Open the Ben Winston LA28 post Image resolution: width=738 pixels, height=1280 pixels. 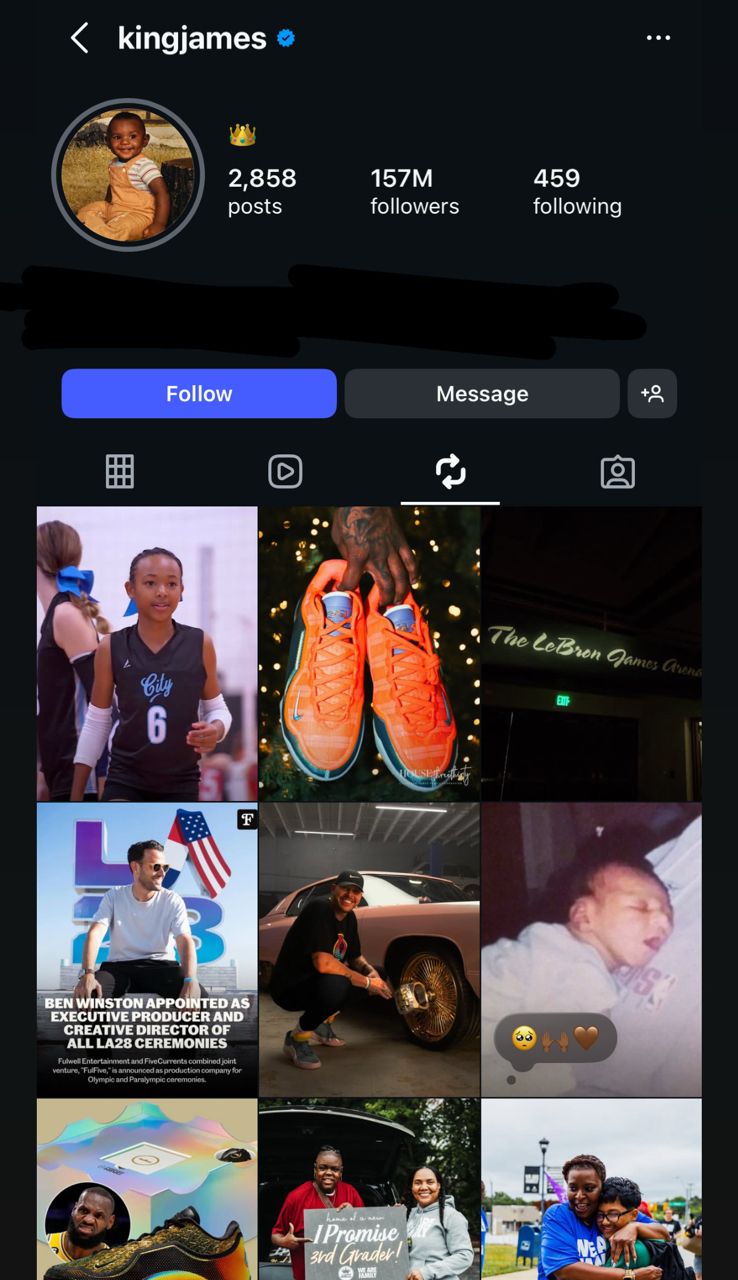point(147,949)
